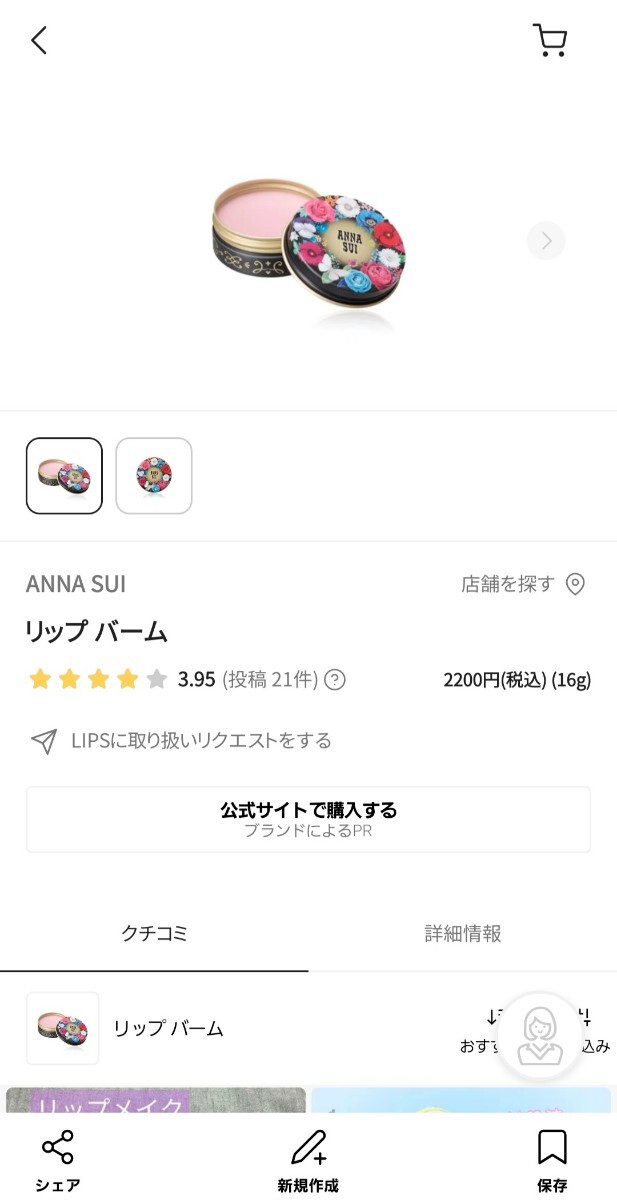Share this product via シェア

(x=58, y=1160)
